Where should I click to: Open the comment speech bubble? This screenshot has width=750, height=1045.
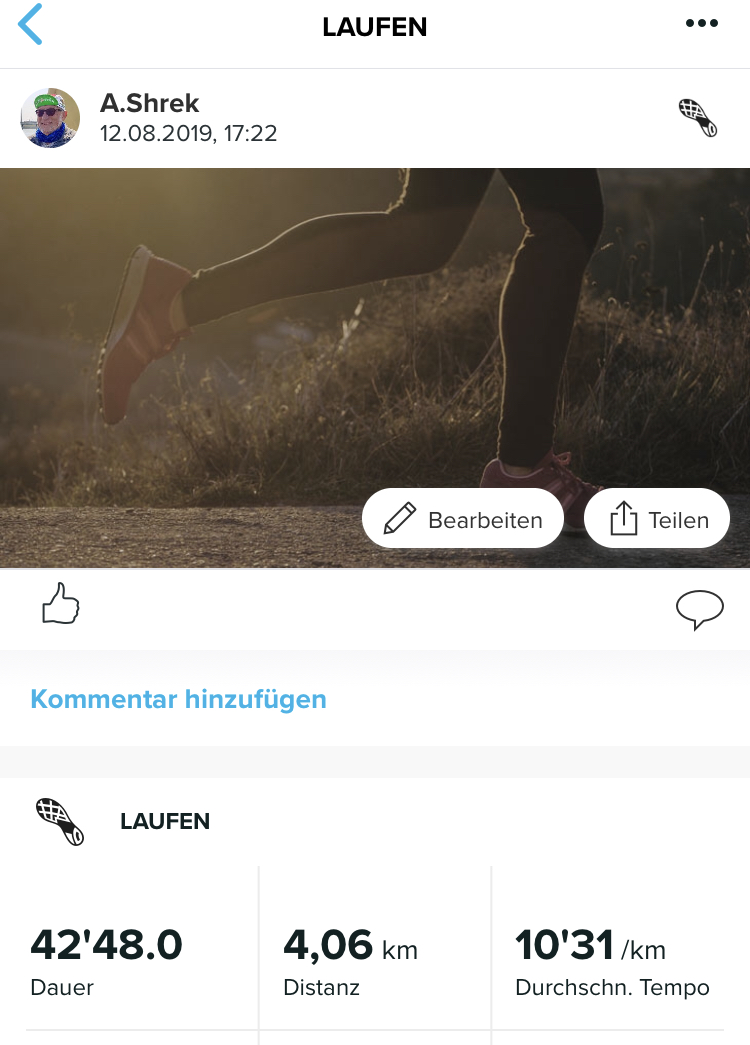699,609
